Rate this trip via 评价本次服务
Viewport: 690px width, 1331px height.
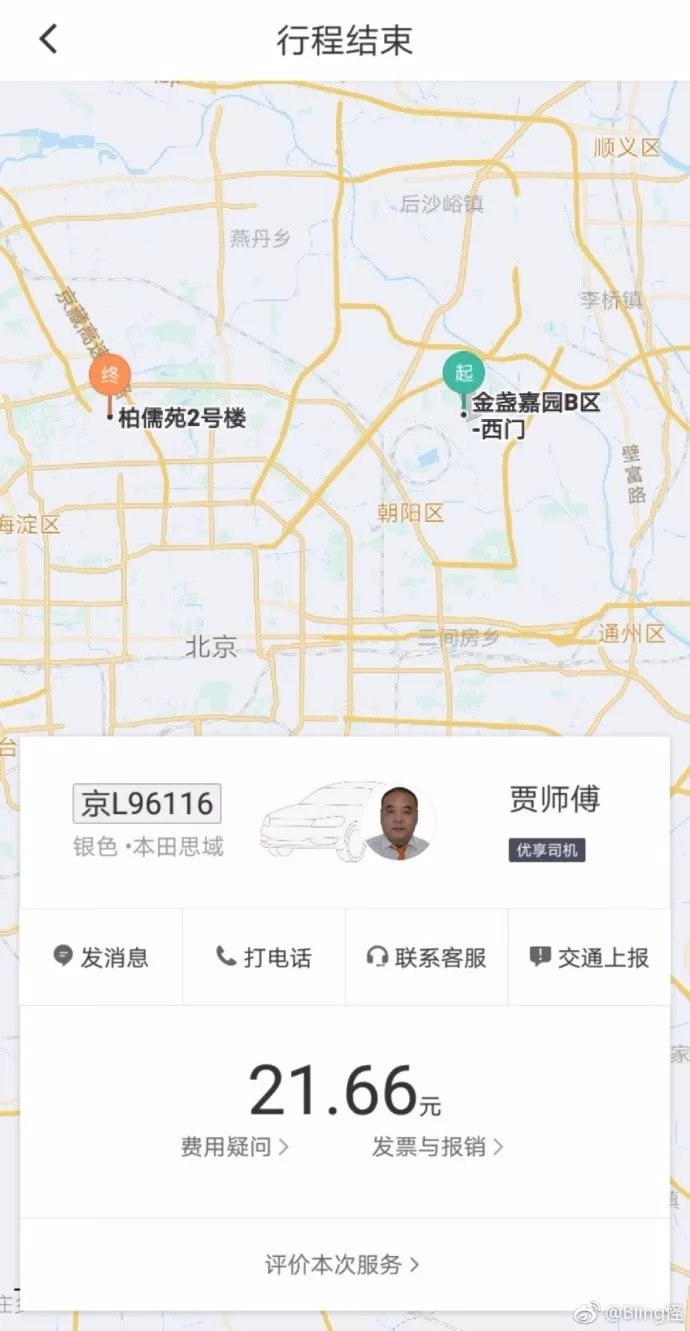point(343,1264)
